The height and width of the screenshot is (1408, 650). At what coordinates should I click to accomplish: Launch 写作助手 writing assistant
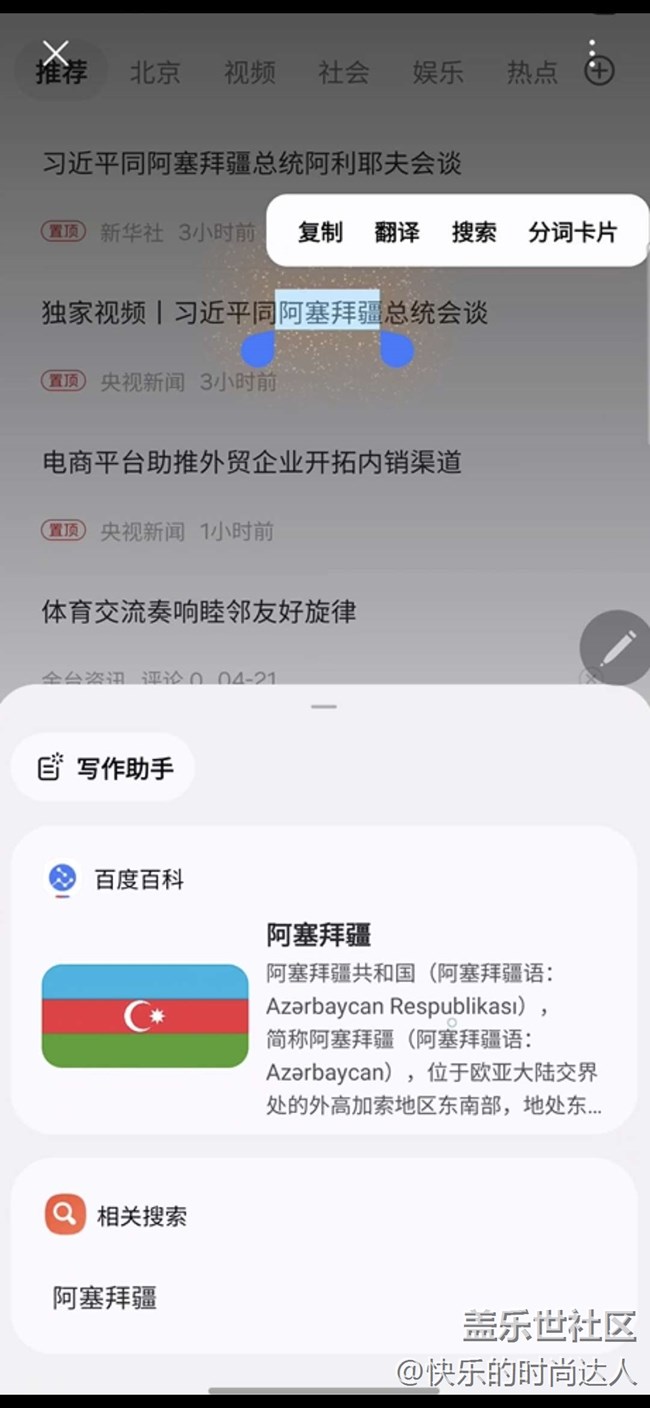[x=103, y=767]
